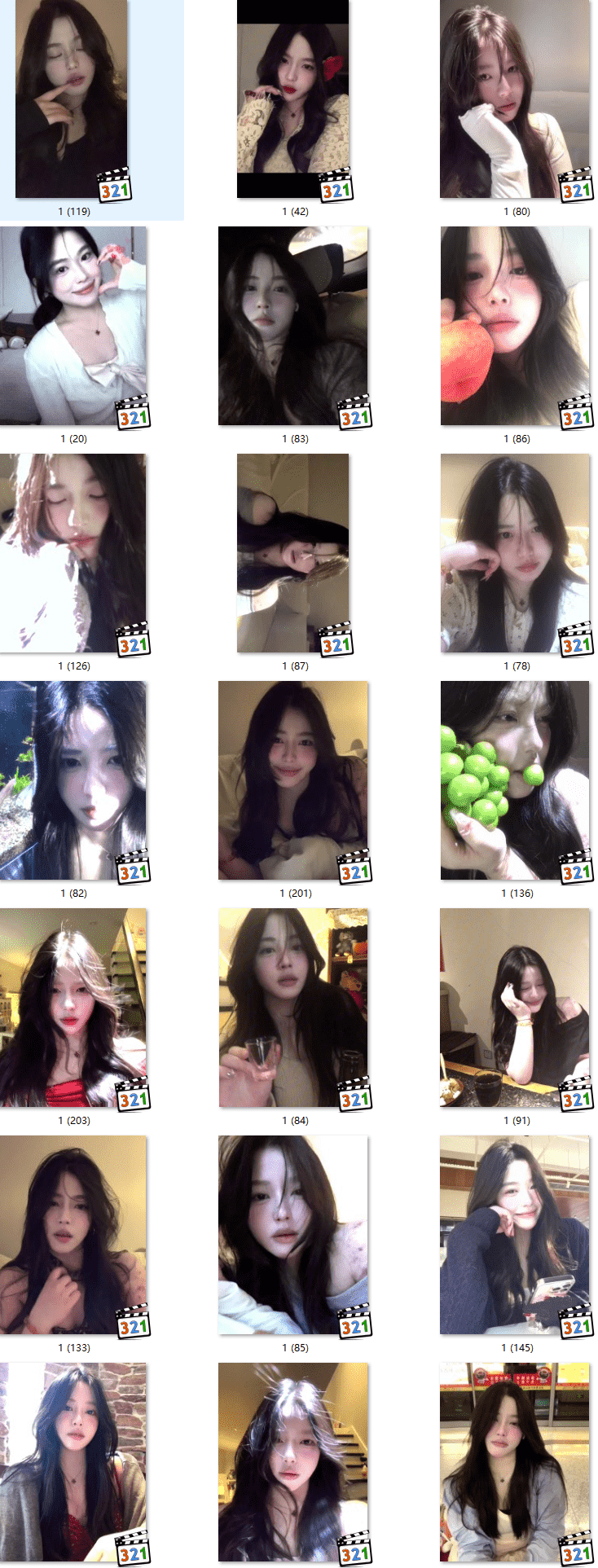Open video file 1 (82)
The width and height of the screenshot is (598, 1568).
(x=73, y=780)
